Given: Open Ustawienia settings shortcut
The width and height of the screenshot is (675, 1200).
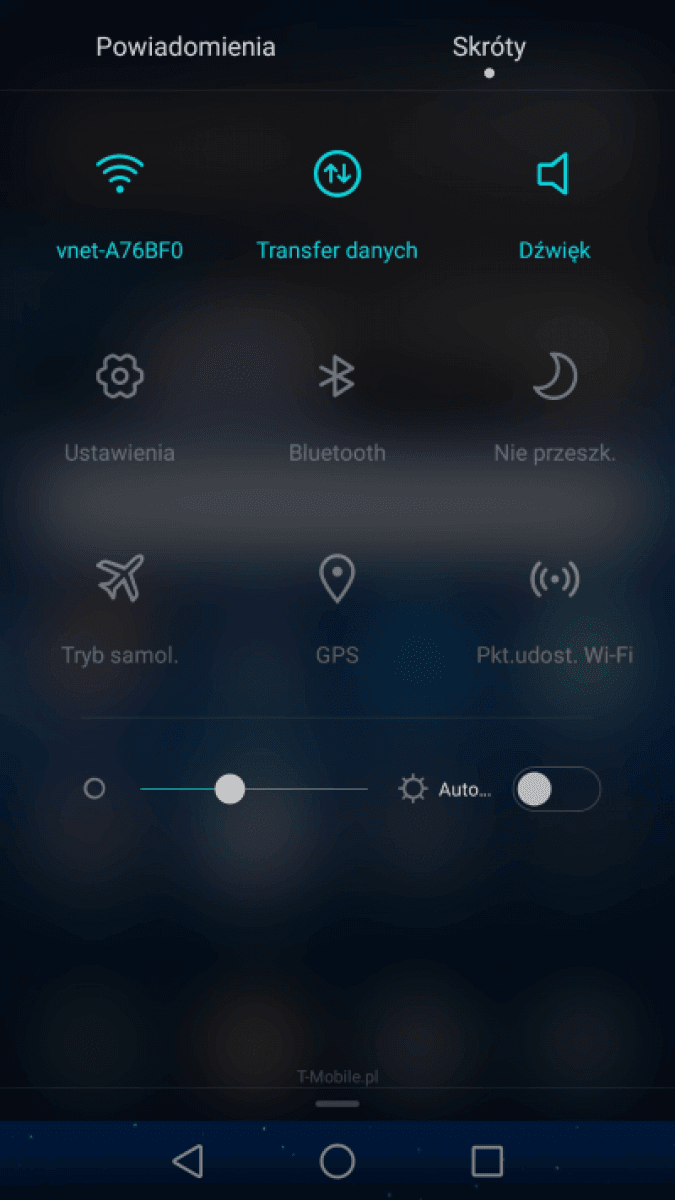Looking at the screenshot, I should coord(120,377).
